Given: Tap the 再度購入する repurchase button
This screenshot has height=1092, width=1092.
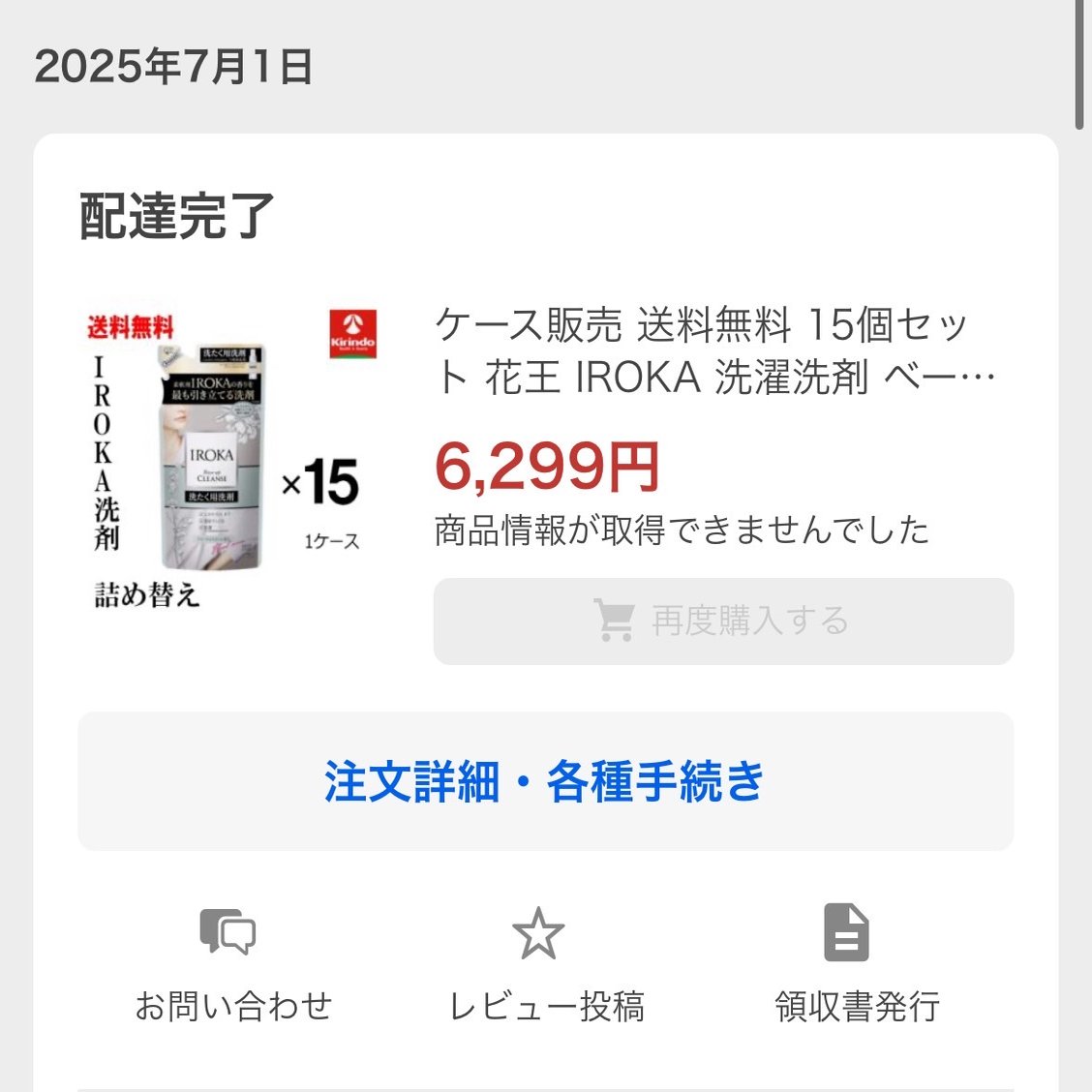Looking at the screenshot, I should [x=723, y=622].
